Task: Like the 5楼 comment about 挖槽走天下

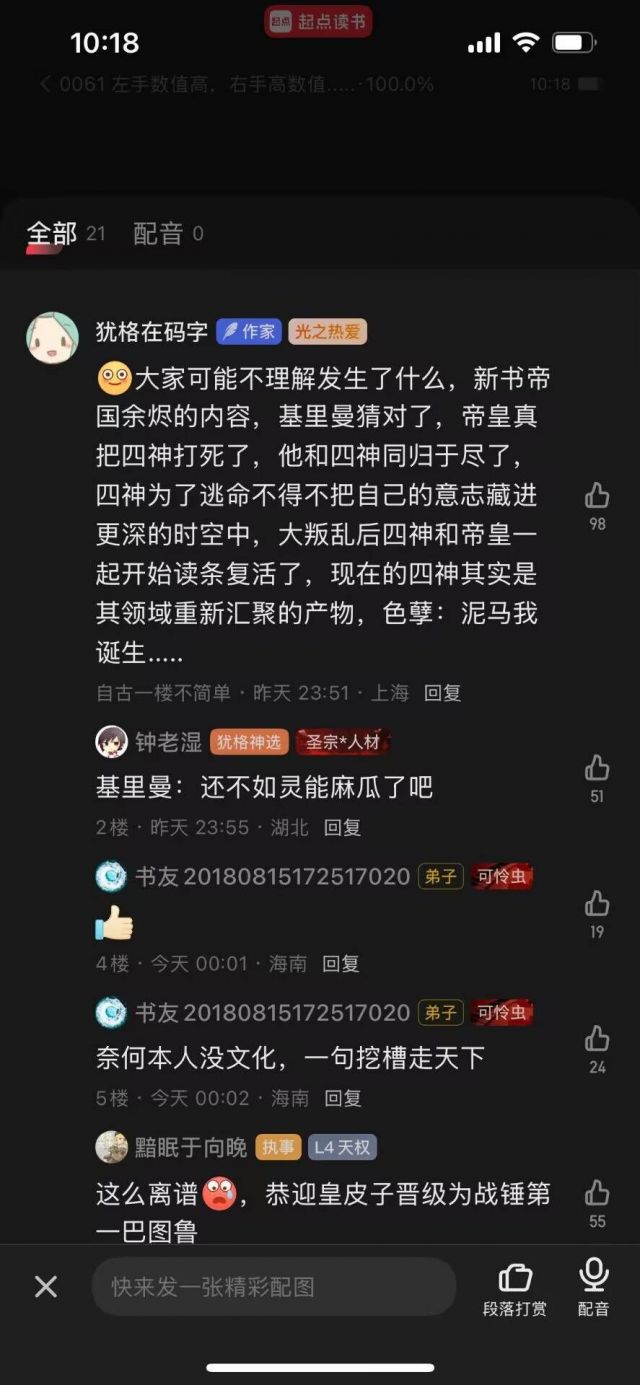Action: pyautogui.click(x=597, y=1038)
